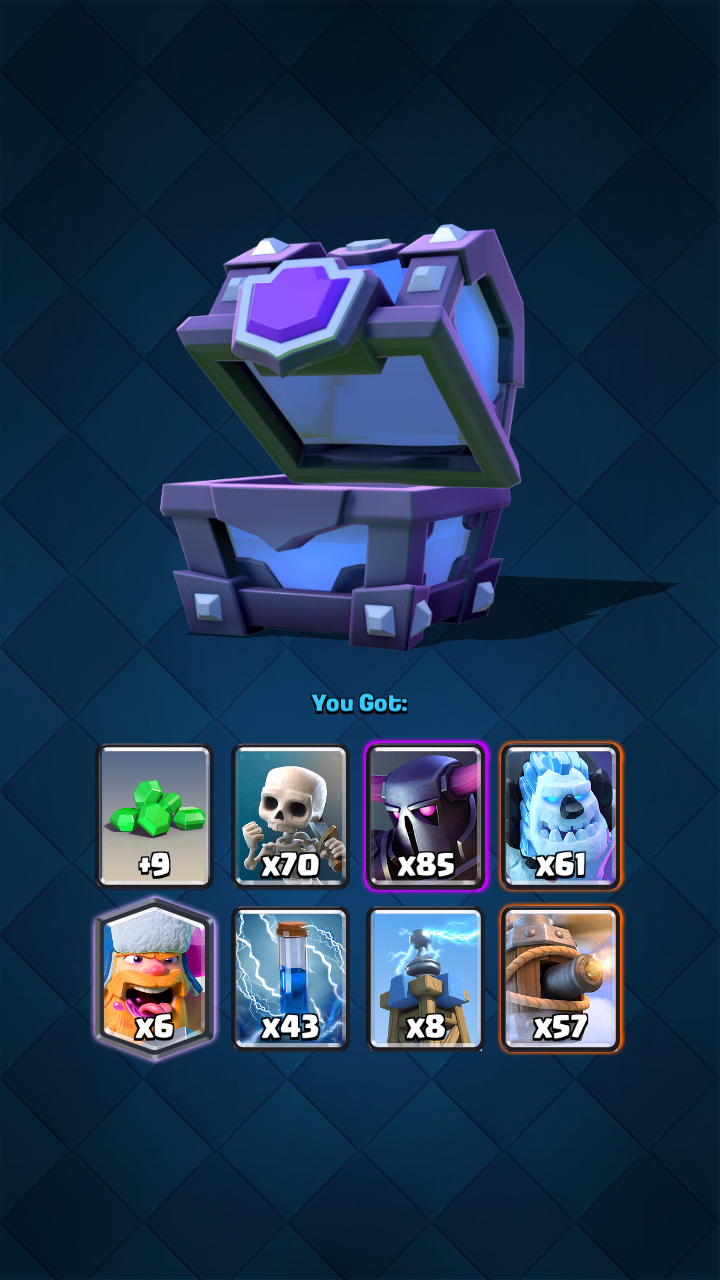Select the Lumberjack x6 legendary card
The width and height of the screenshot is (720, 1280).
tap(155, 978)
